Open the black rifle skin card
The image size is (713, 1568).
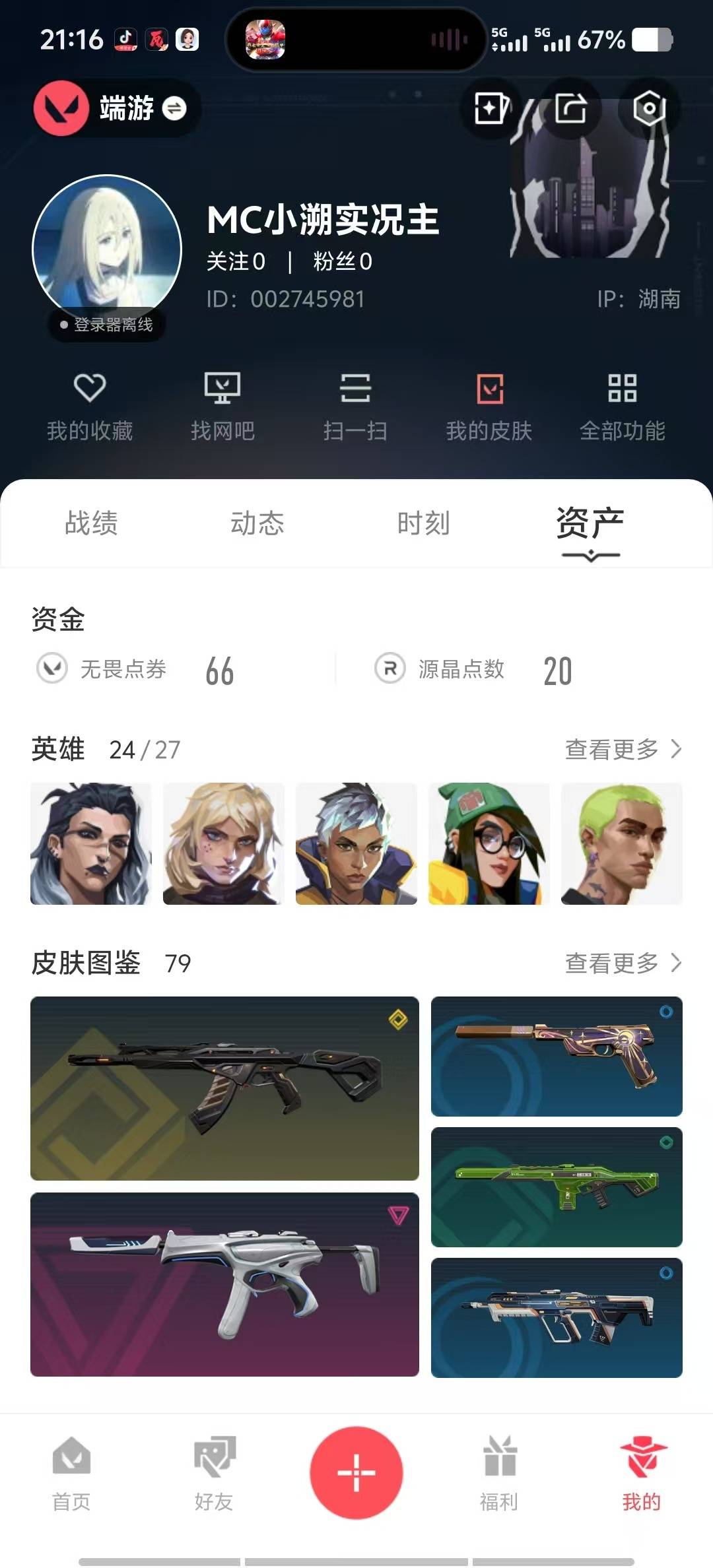[224, 1088]
